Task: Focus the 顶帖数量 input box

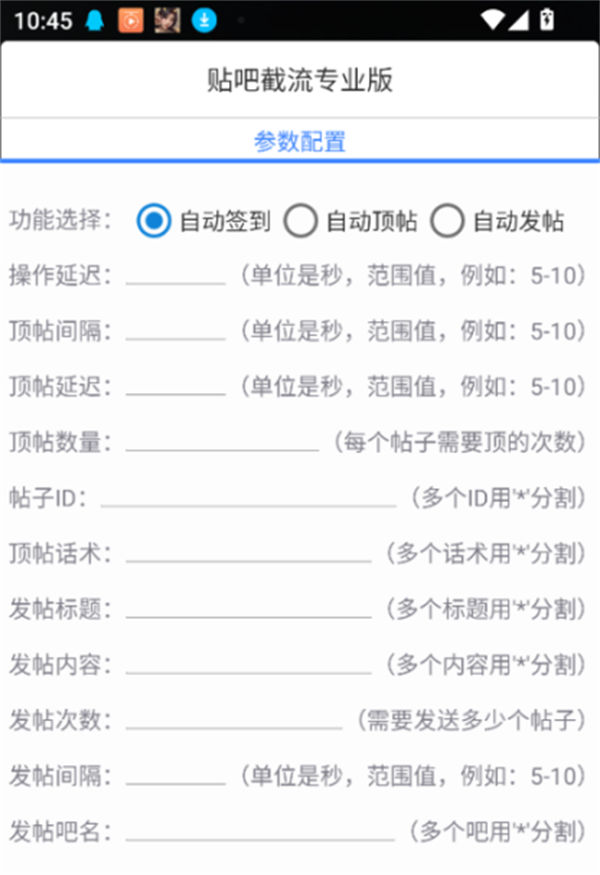Action: pos(221,441)
